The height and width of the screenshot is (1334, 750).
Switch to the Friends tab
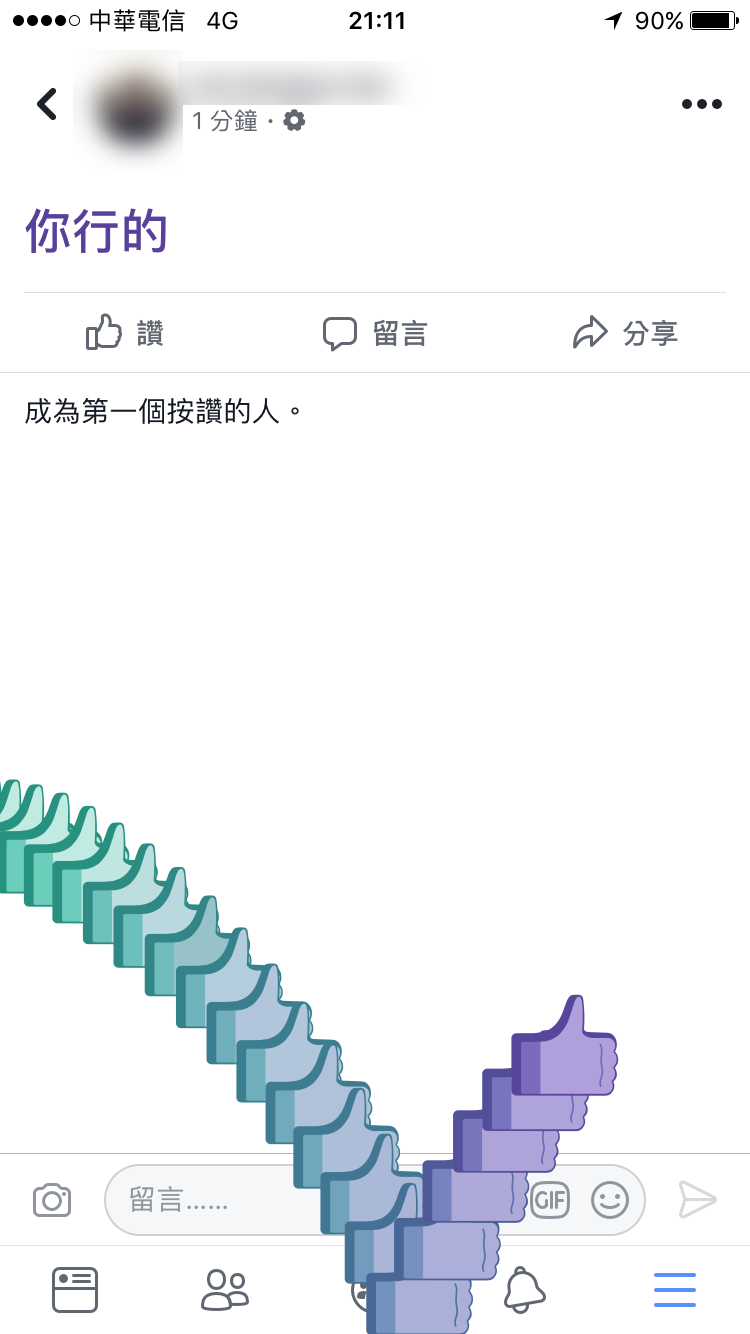coord(225,1290)
